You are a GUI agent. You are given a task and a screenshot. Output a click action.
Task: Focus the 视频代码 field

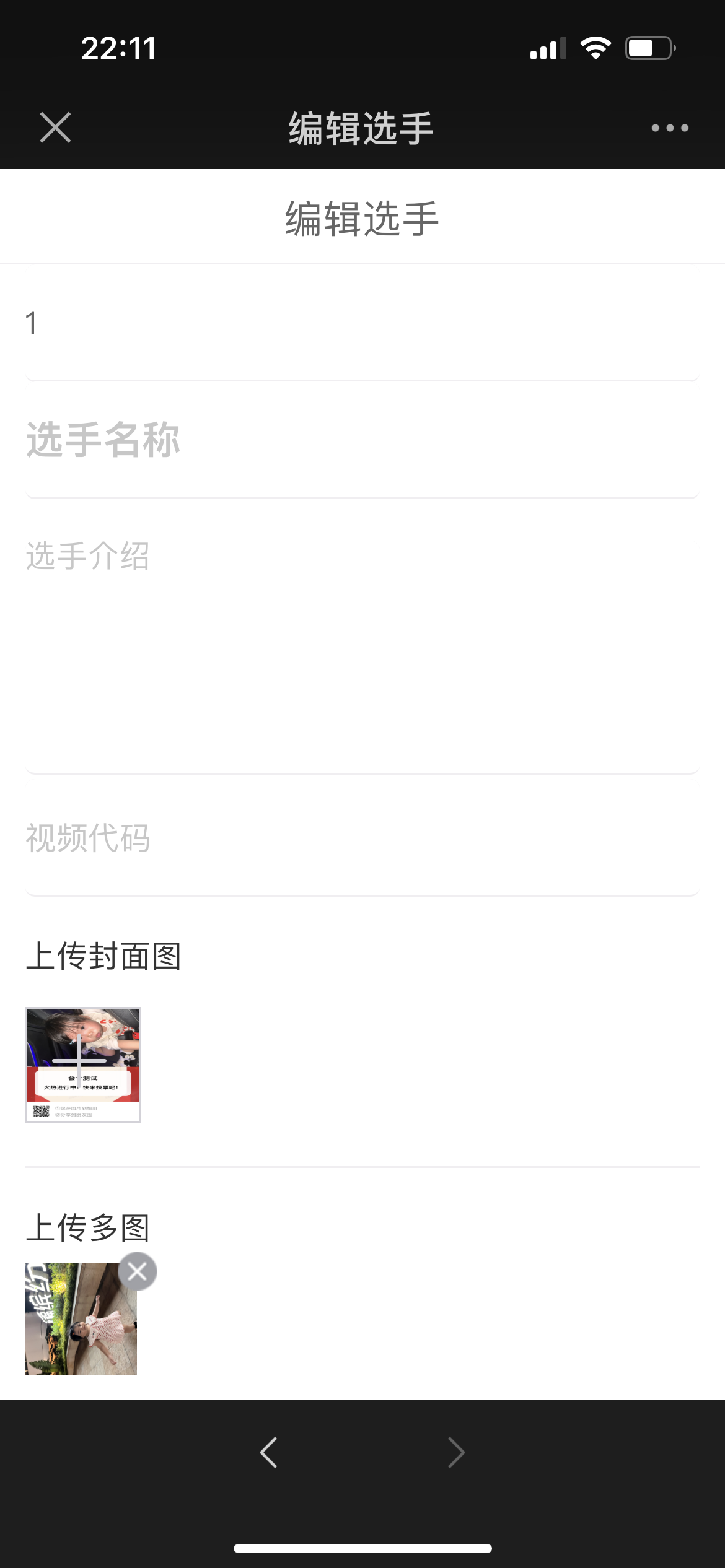pyautogui.click(x=362, y=838)
